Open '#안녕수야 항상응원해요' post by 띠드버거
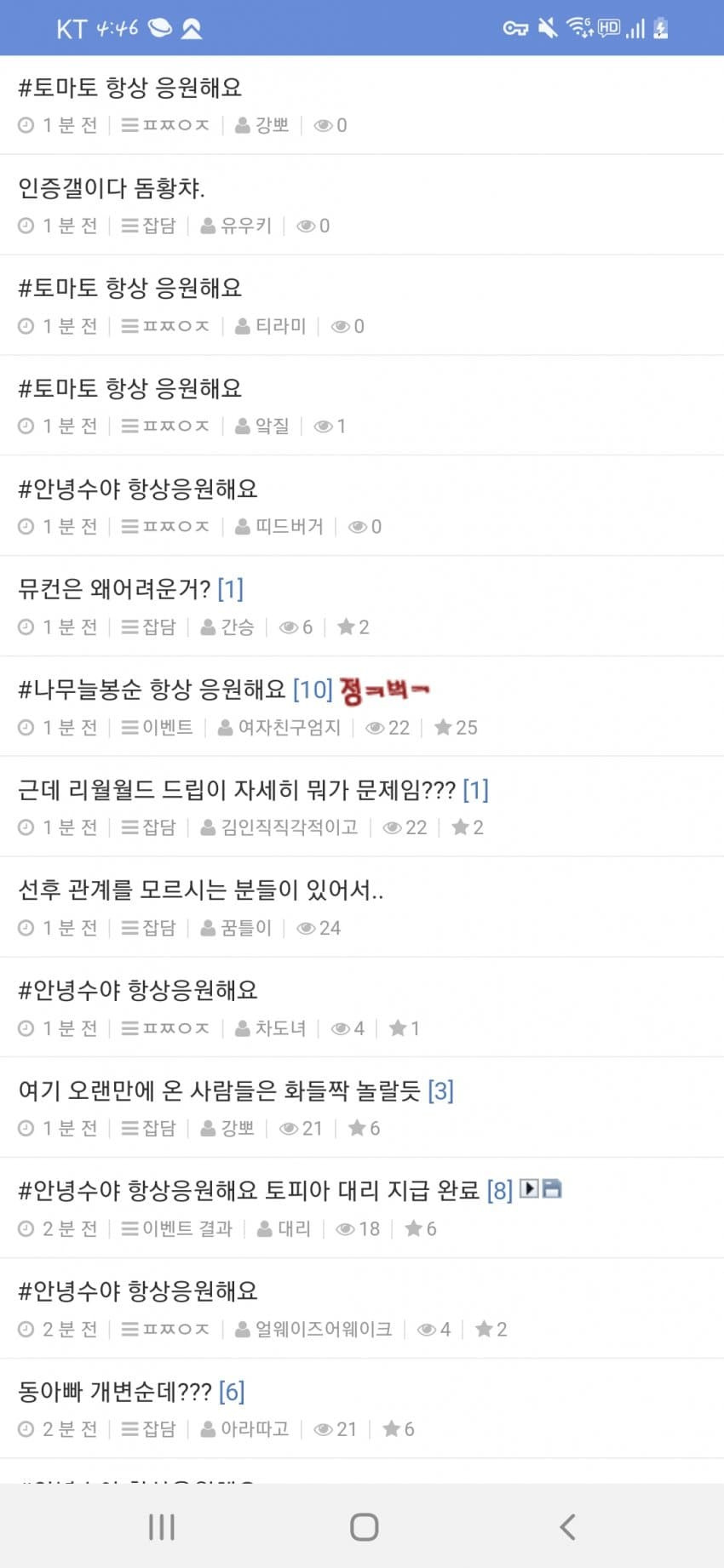The width and height of the screenshot is (724, 1568). pyautogui.click(x=138, y=489)
